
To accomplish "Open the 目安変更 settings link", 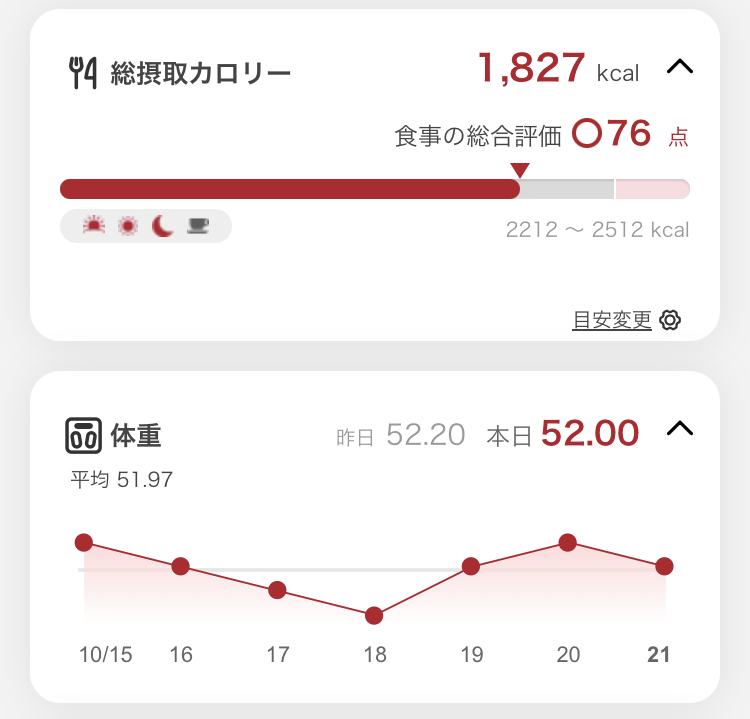I will click(626, 320).
